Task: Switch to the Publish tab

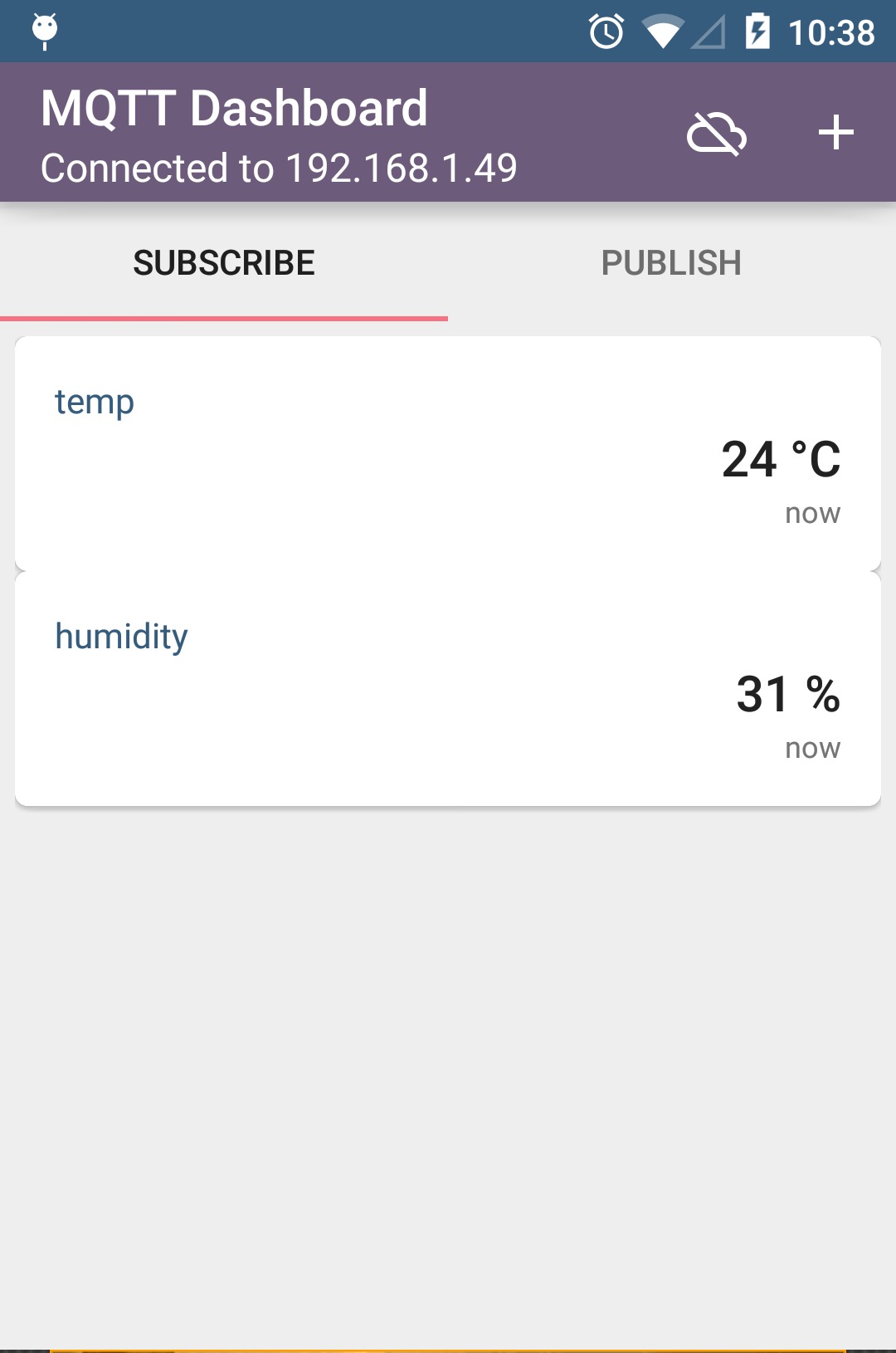Action: pos(671,263)
